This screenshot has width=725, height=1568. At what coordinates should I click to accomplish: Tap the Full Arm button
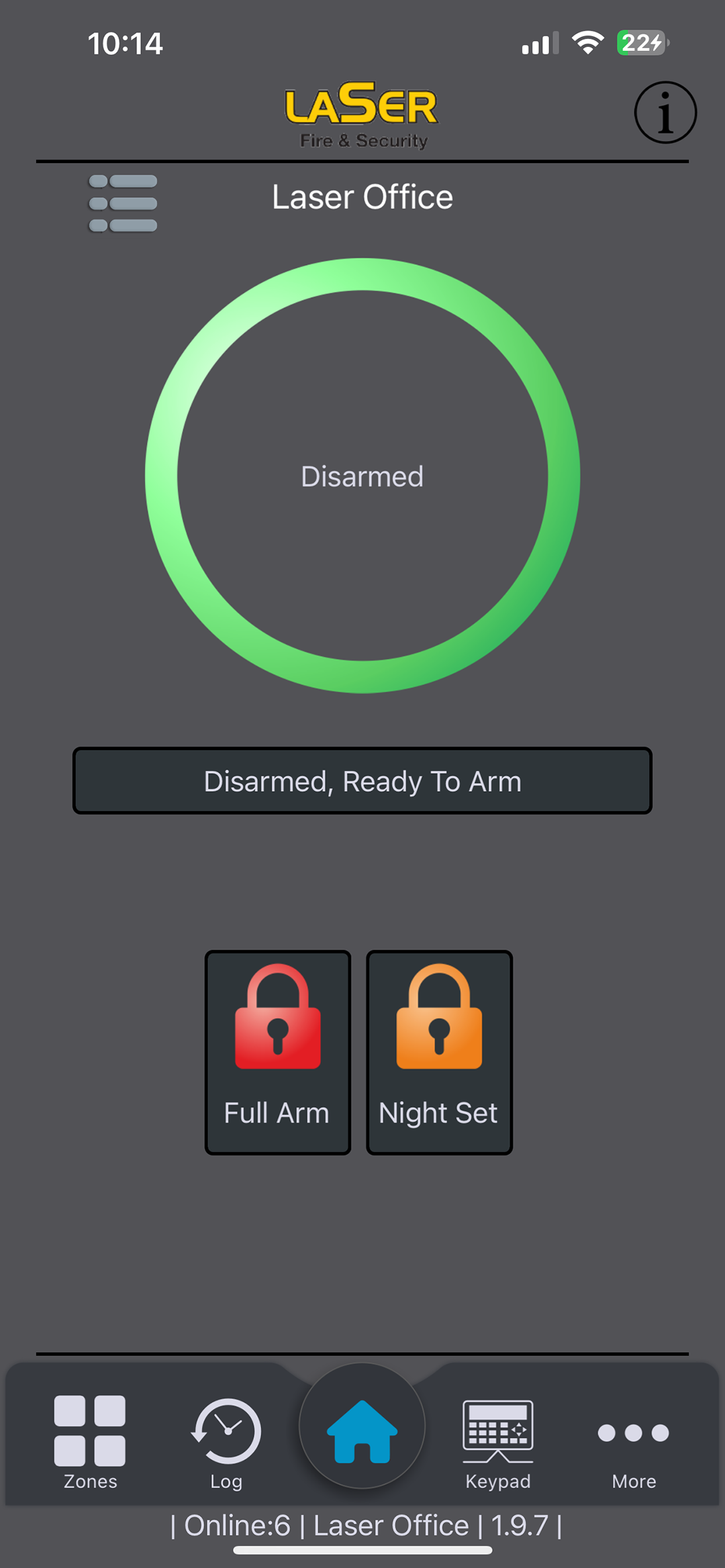(x=277, y=1051)
